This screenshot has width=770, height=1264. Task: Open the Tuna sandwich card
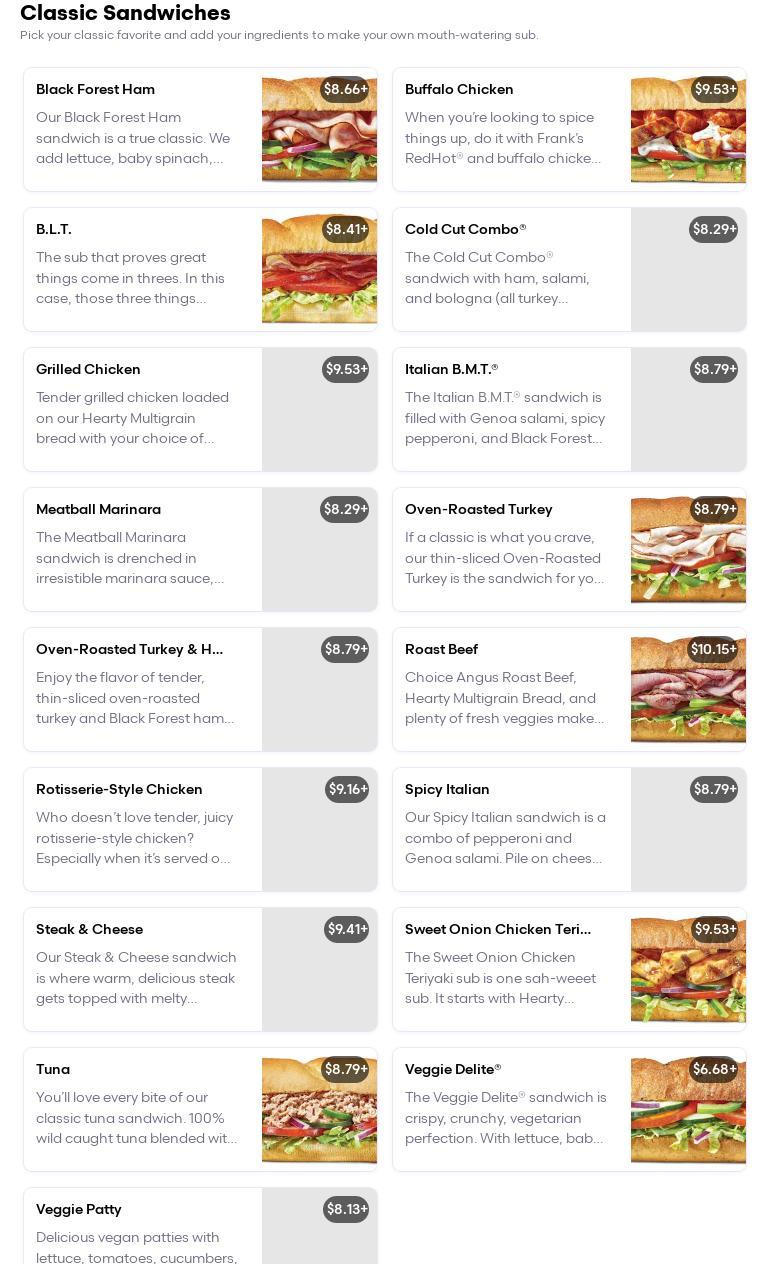click(200, 1109)
